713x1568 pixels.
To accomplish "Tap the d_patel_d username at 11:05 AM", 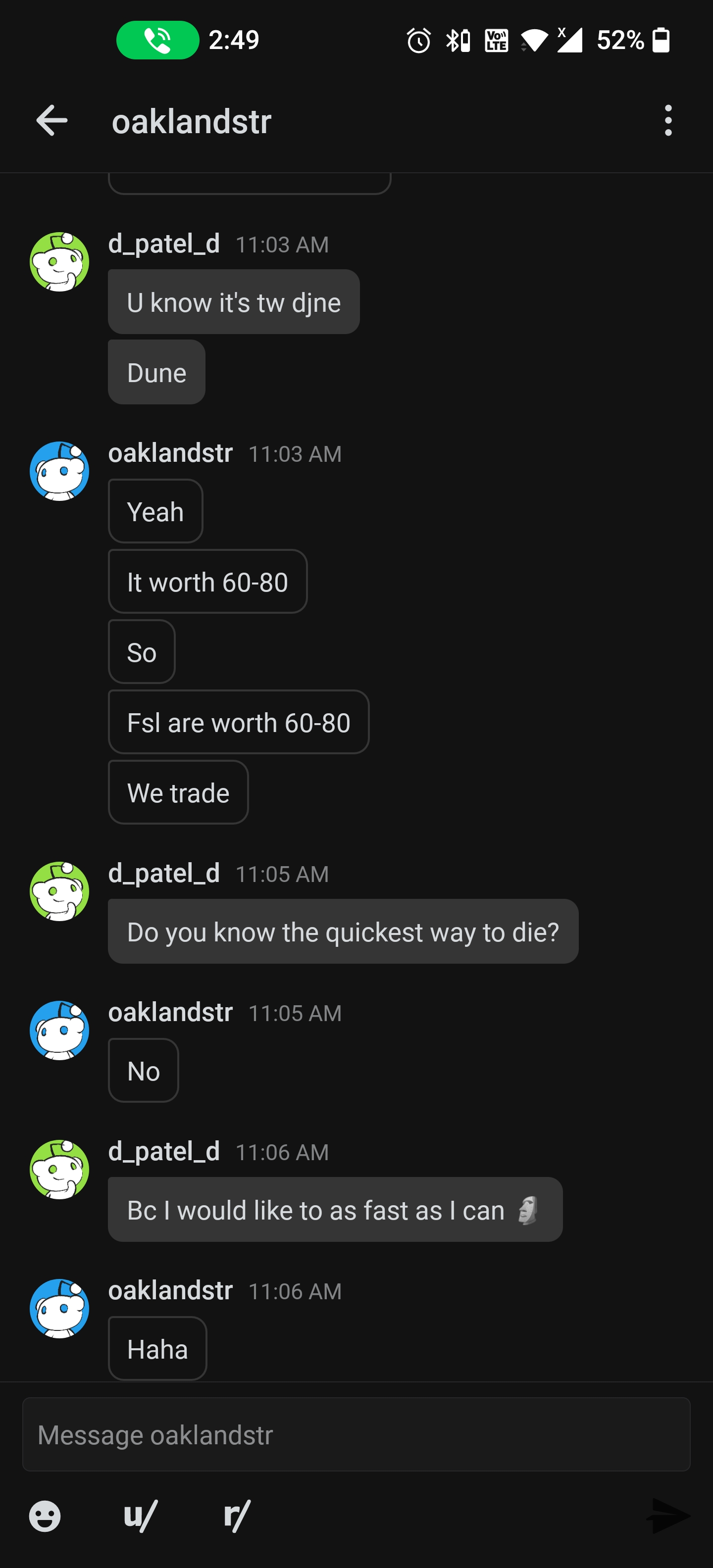I will pos(164,874).
